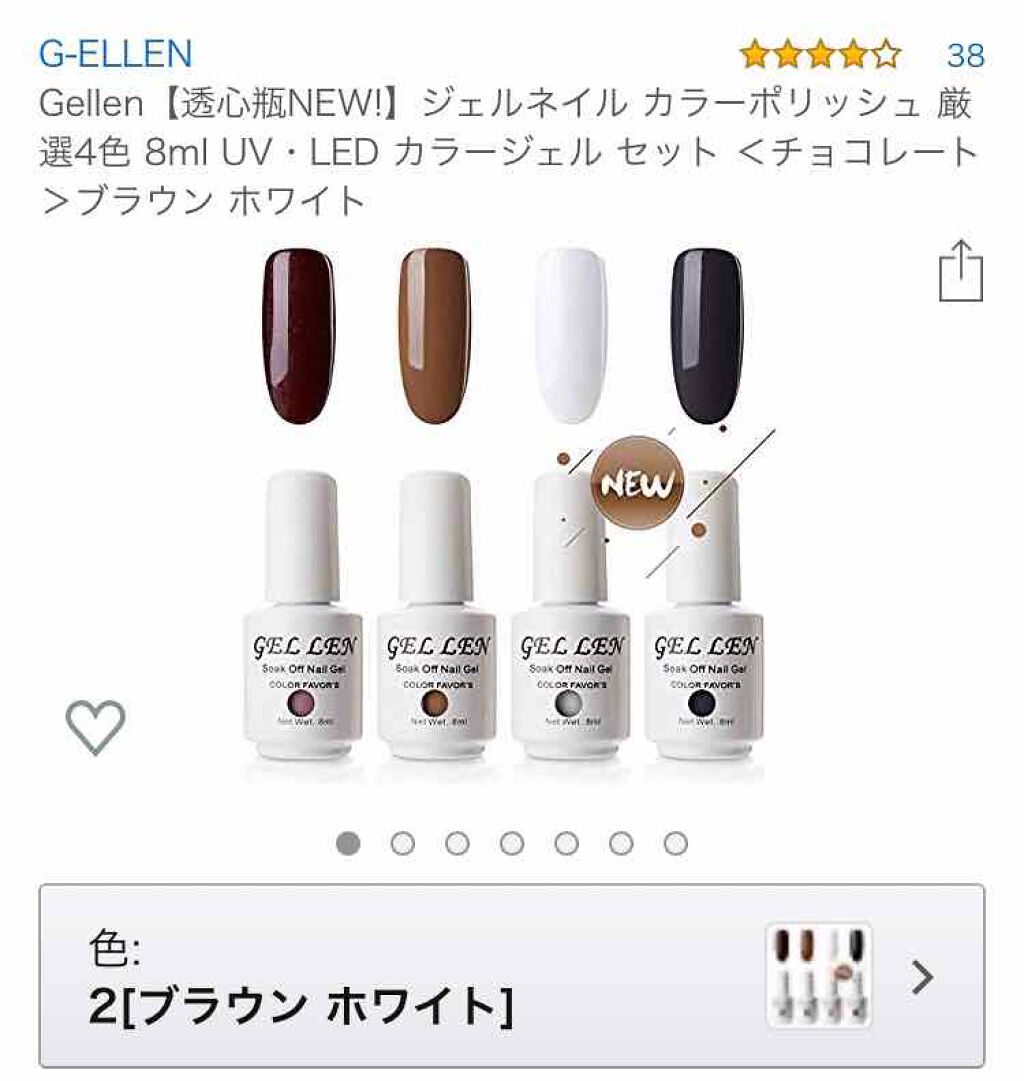Click the product title text
This screenshot has width=1024, height=1081.
tap(500, 150)
